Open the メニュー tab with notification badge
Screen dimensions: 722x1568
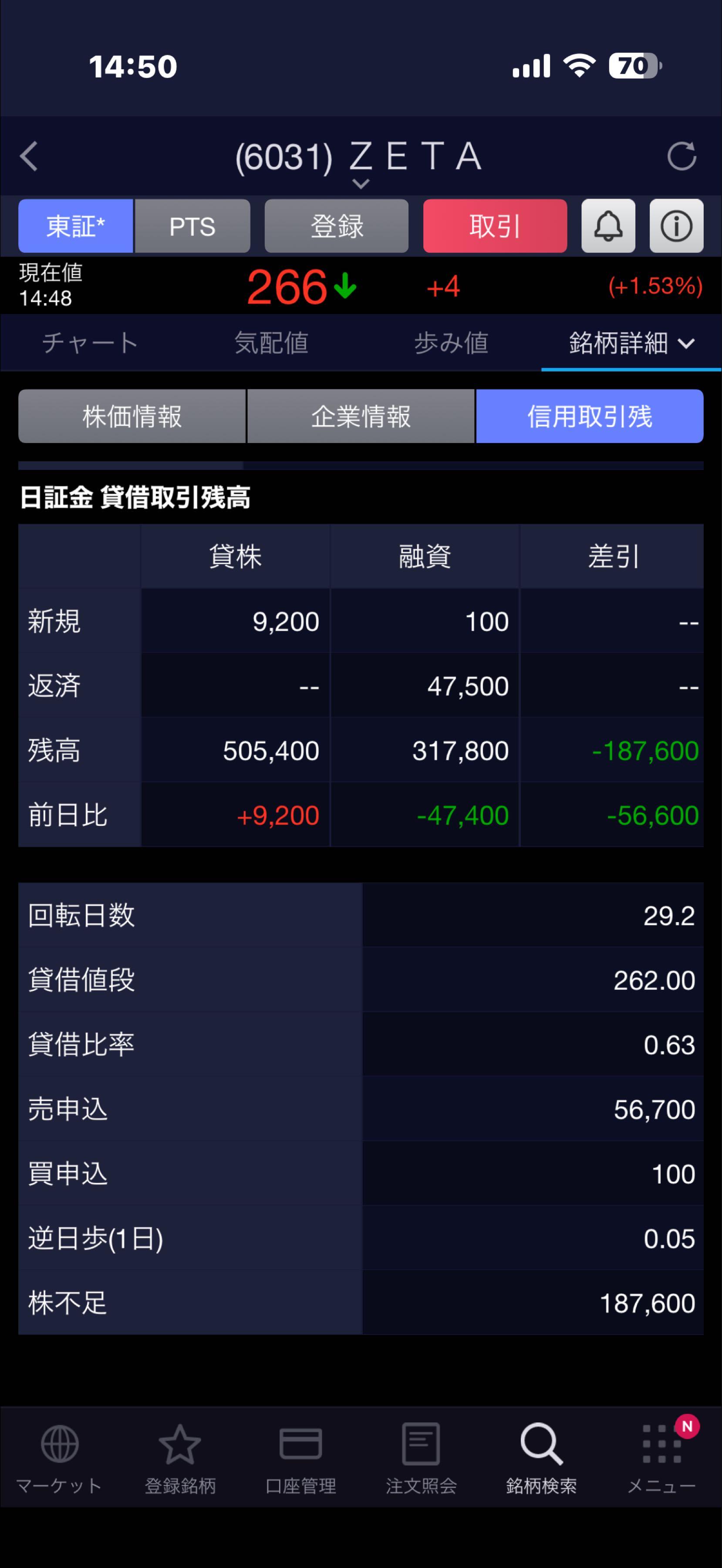662,1458
